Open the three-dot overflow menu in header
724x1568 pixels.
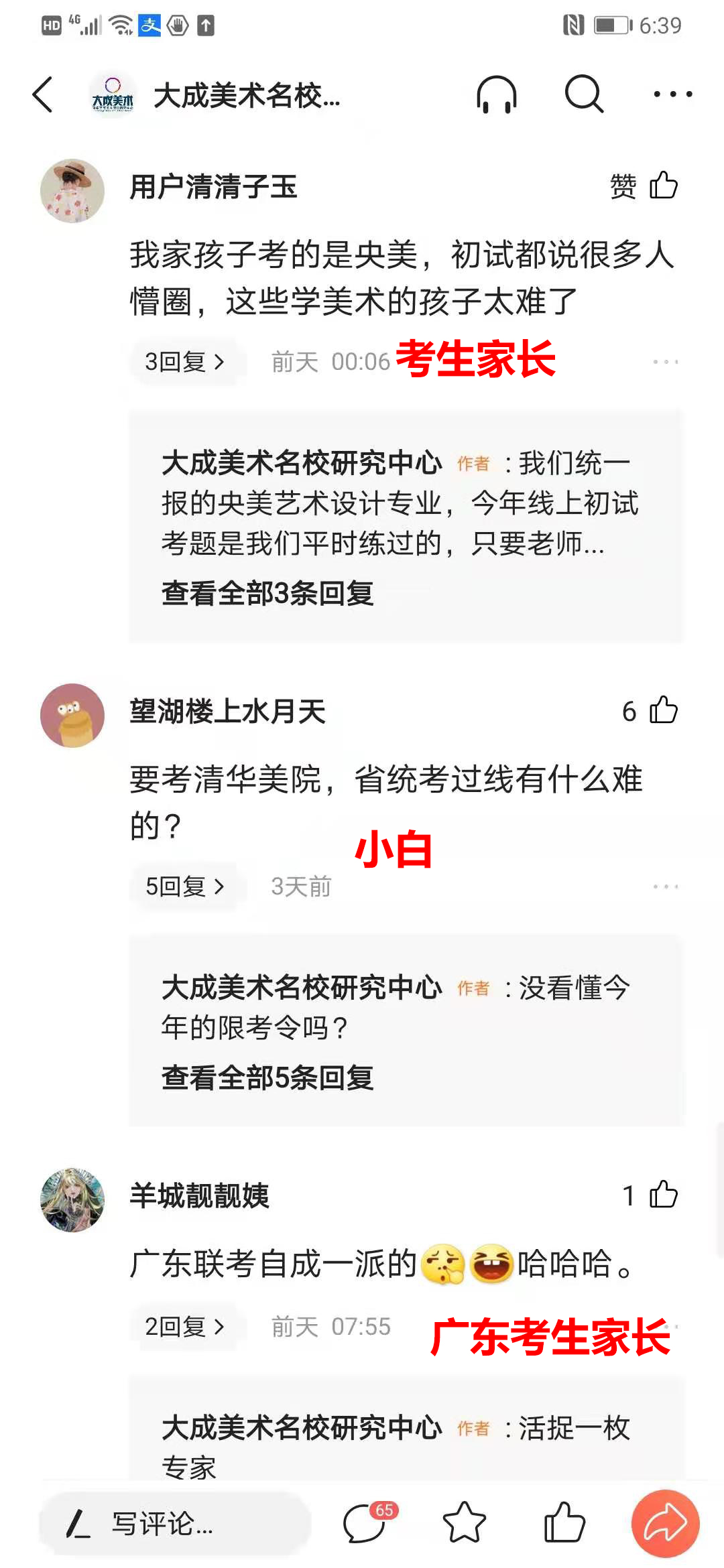pyautogui.click(x=673, y=94)
